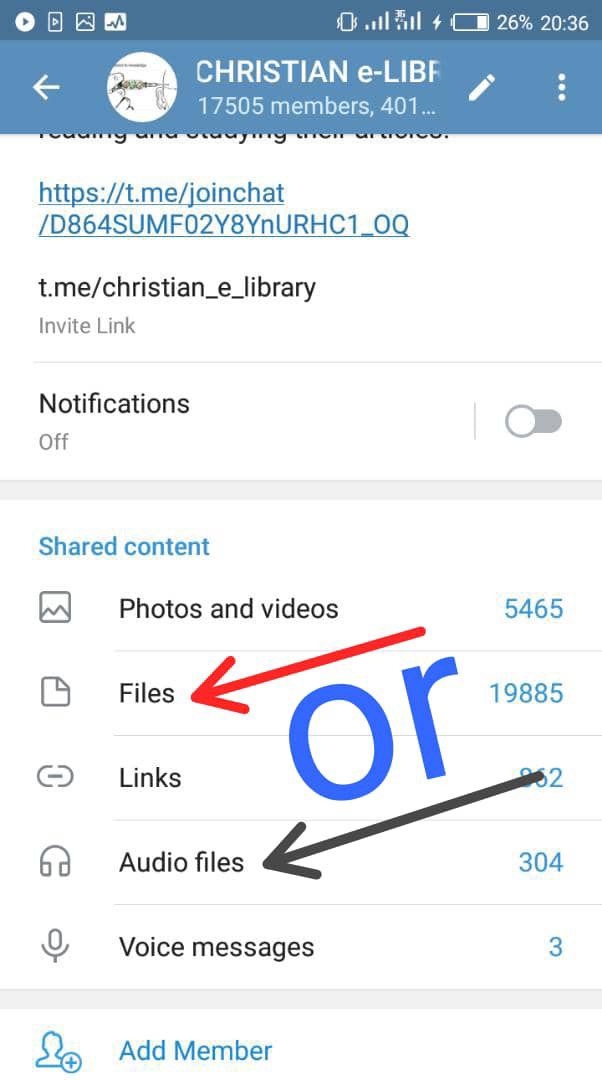The width and height of the screenshot is (602, 1080).
Task: Open the shared Files list
Action: (x=147, y=693)
